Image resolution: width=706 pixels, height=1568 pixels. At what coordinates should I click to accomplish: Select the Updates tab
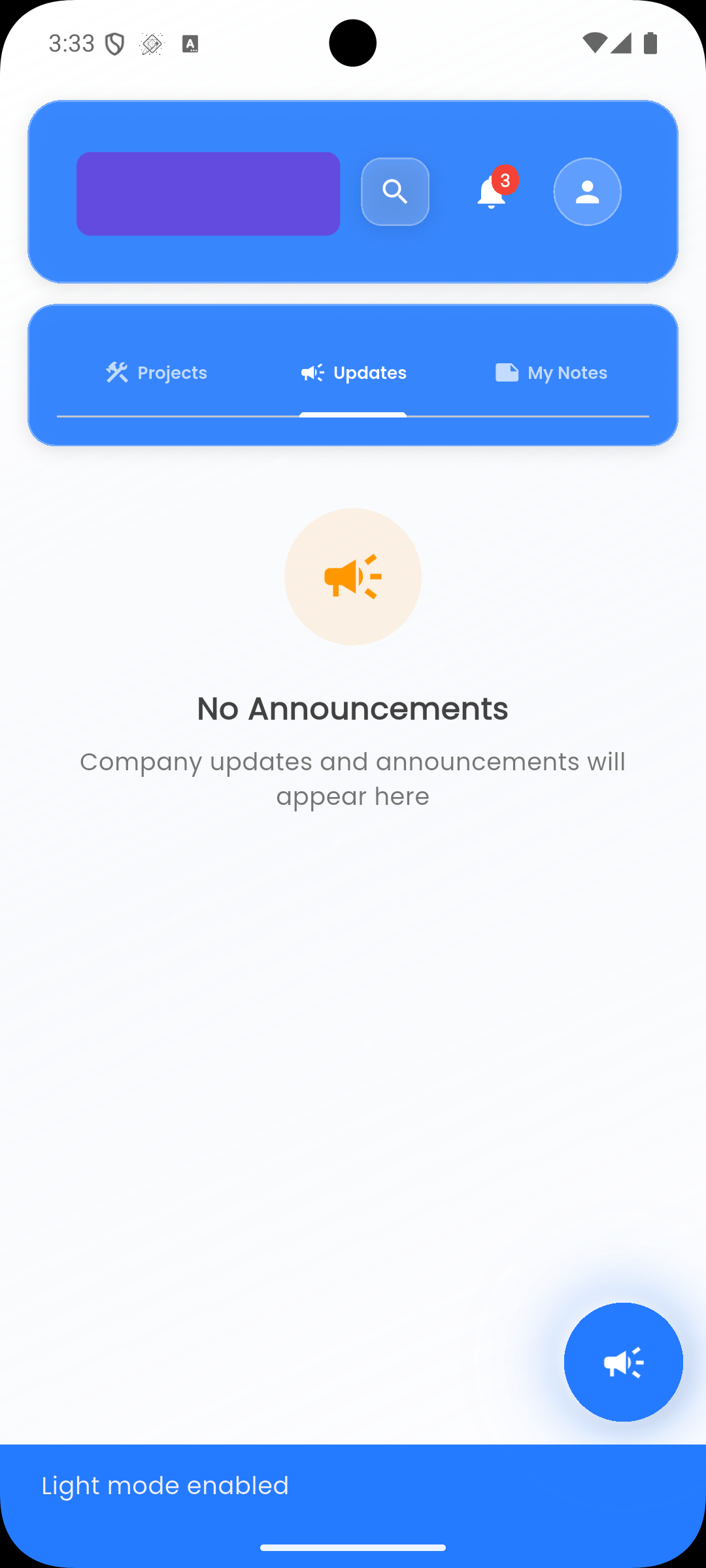click(x=354, y=373)
